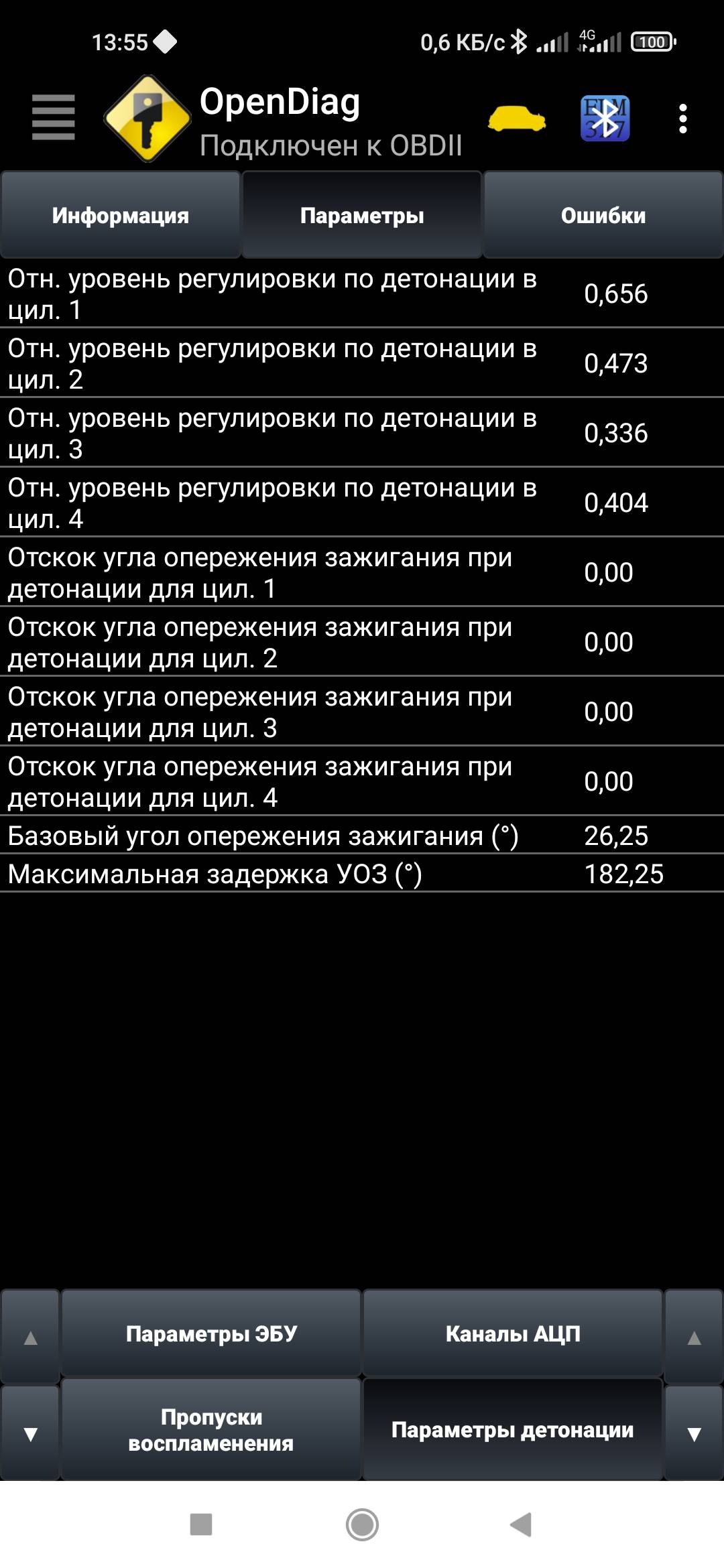Select Параметры детонации group
724x1568 pixels.
[513, 1429]
